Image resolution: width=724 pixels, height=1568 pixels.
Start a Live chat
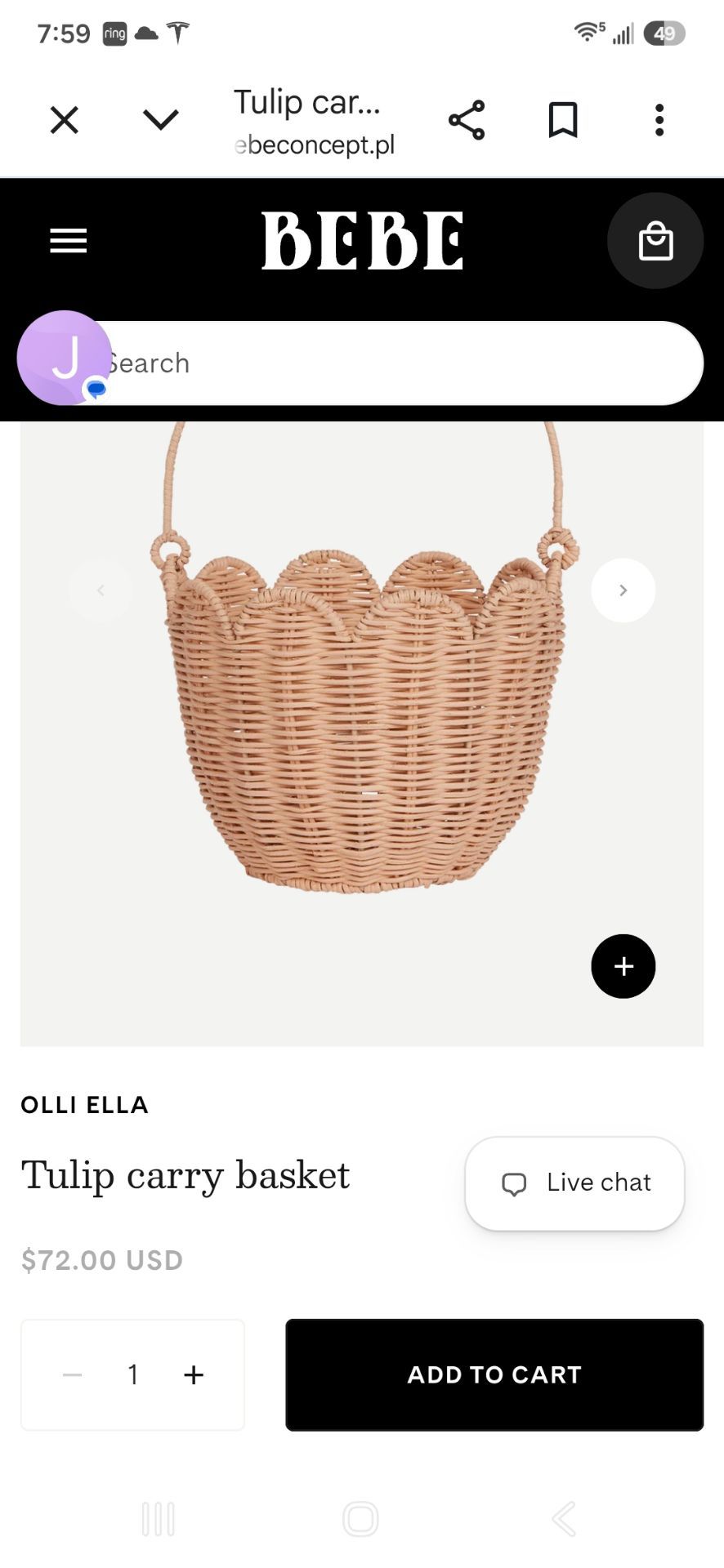pos(574,1183)
